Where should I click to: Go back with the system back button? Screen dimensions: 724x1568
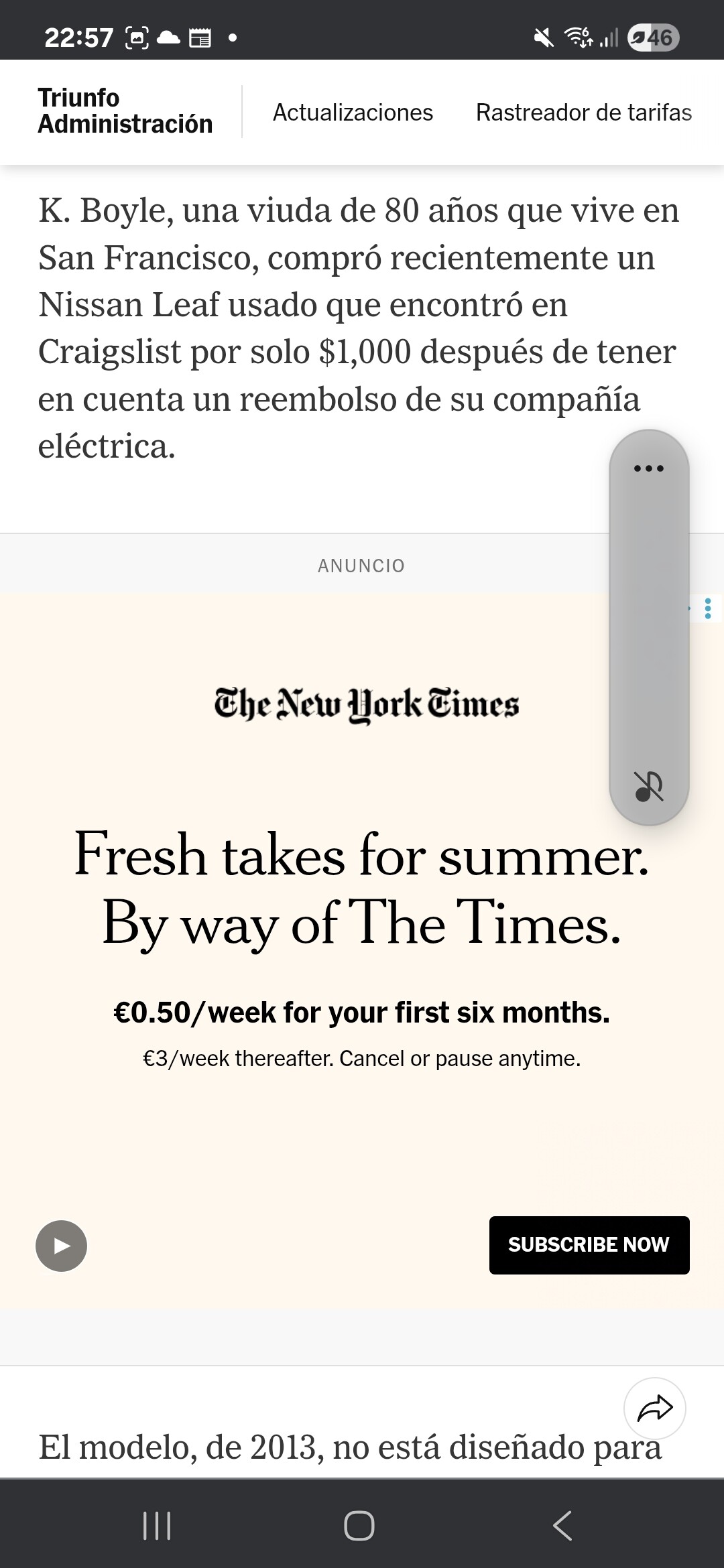[562, 1526]
